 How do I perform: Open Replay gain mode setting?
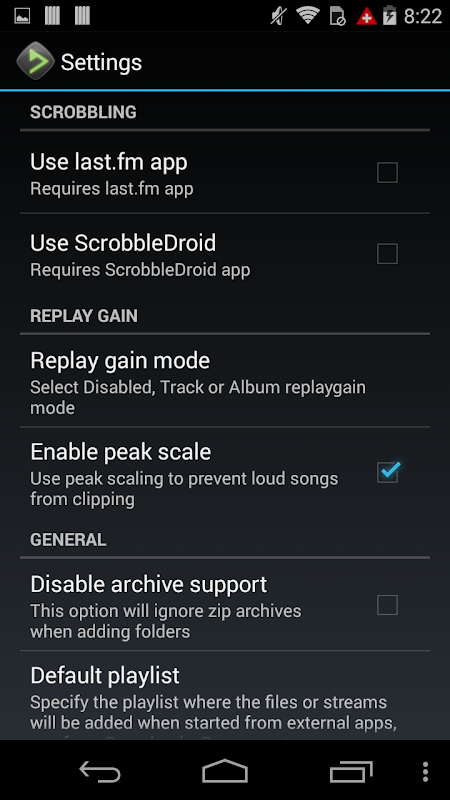pyautogui.click(x=225, y=381)
